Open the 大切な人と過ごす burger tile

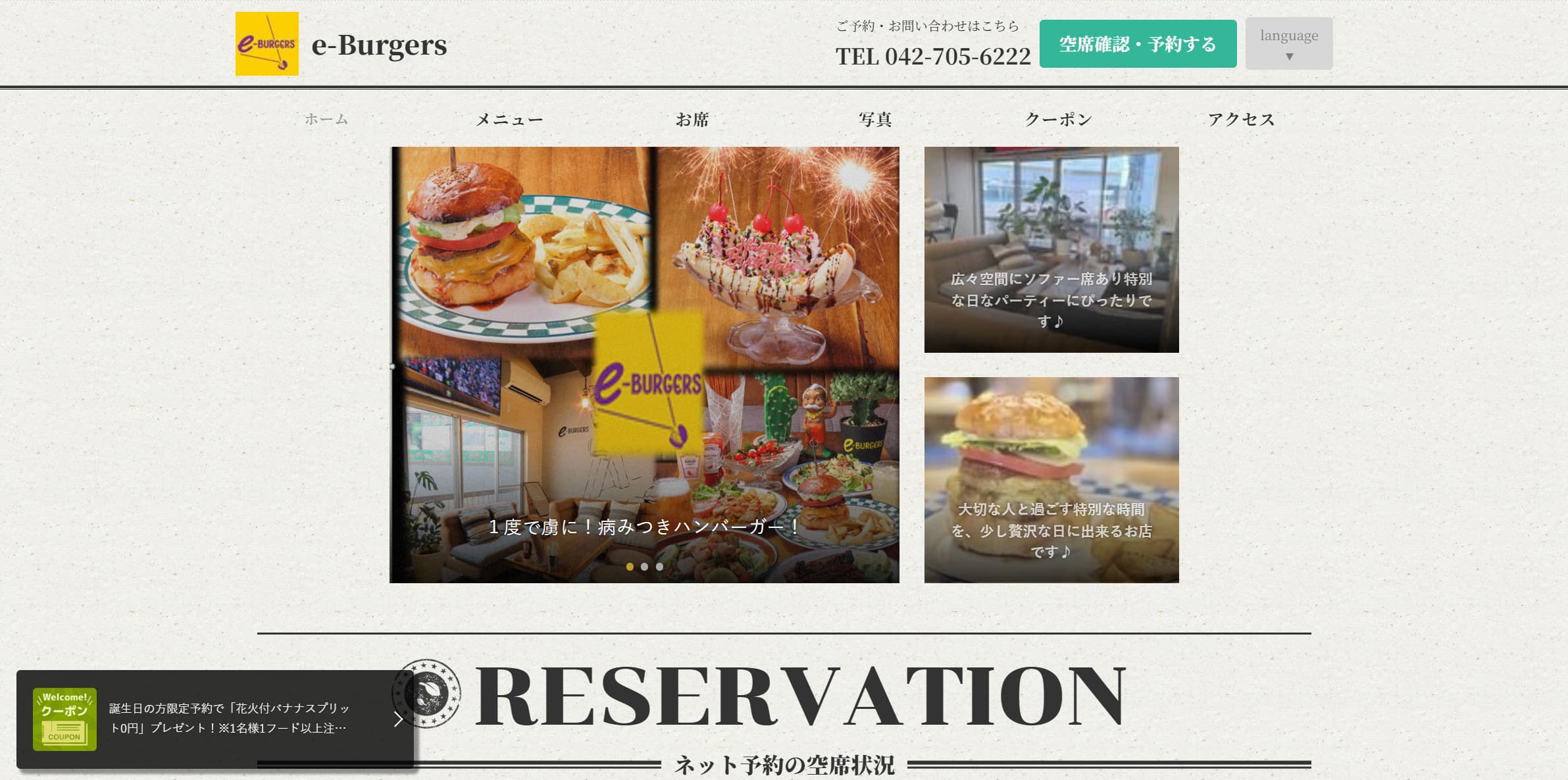1051,479
